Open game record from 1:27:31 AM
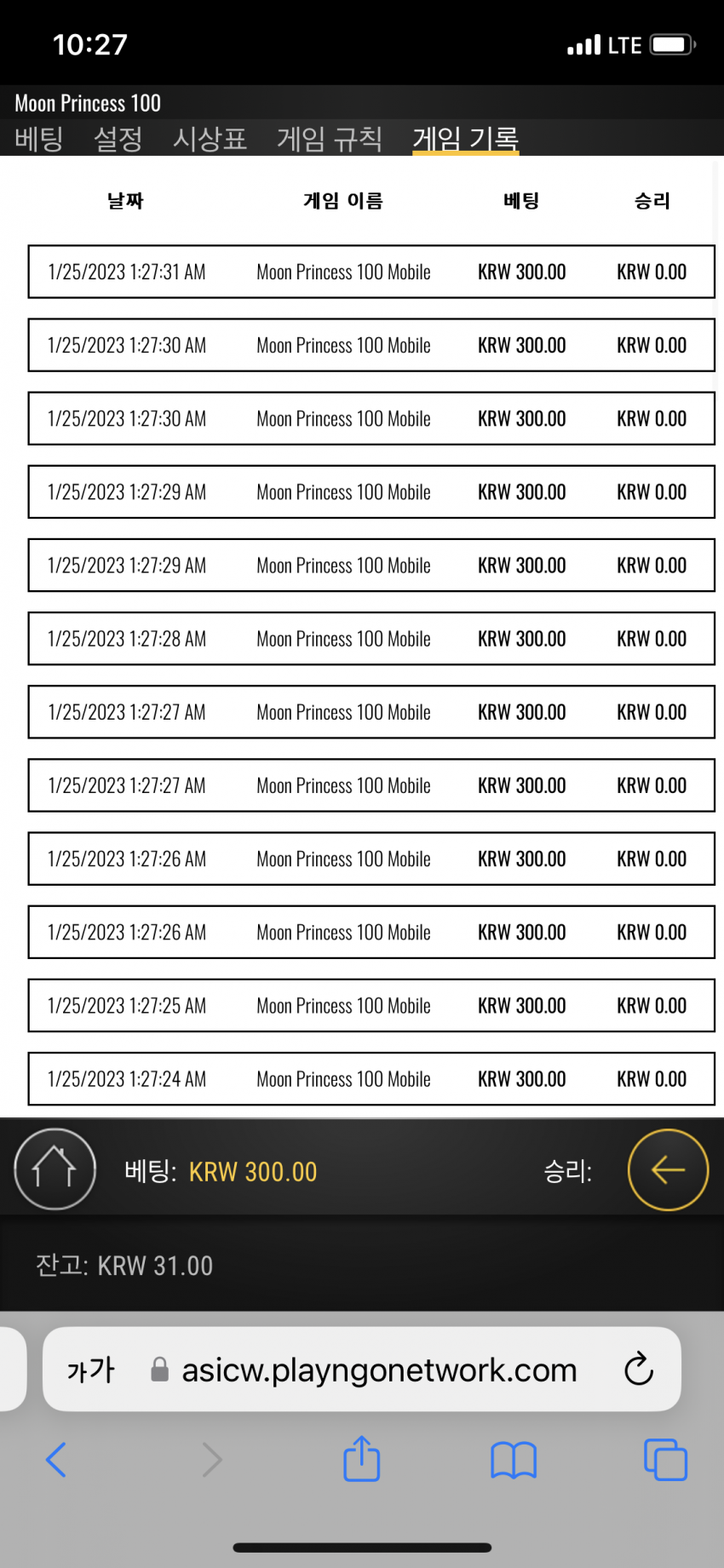This screenshot has width=724, height=1568. (371, 272)
